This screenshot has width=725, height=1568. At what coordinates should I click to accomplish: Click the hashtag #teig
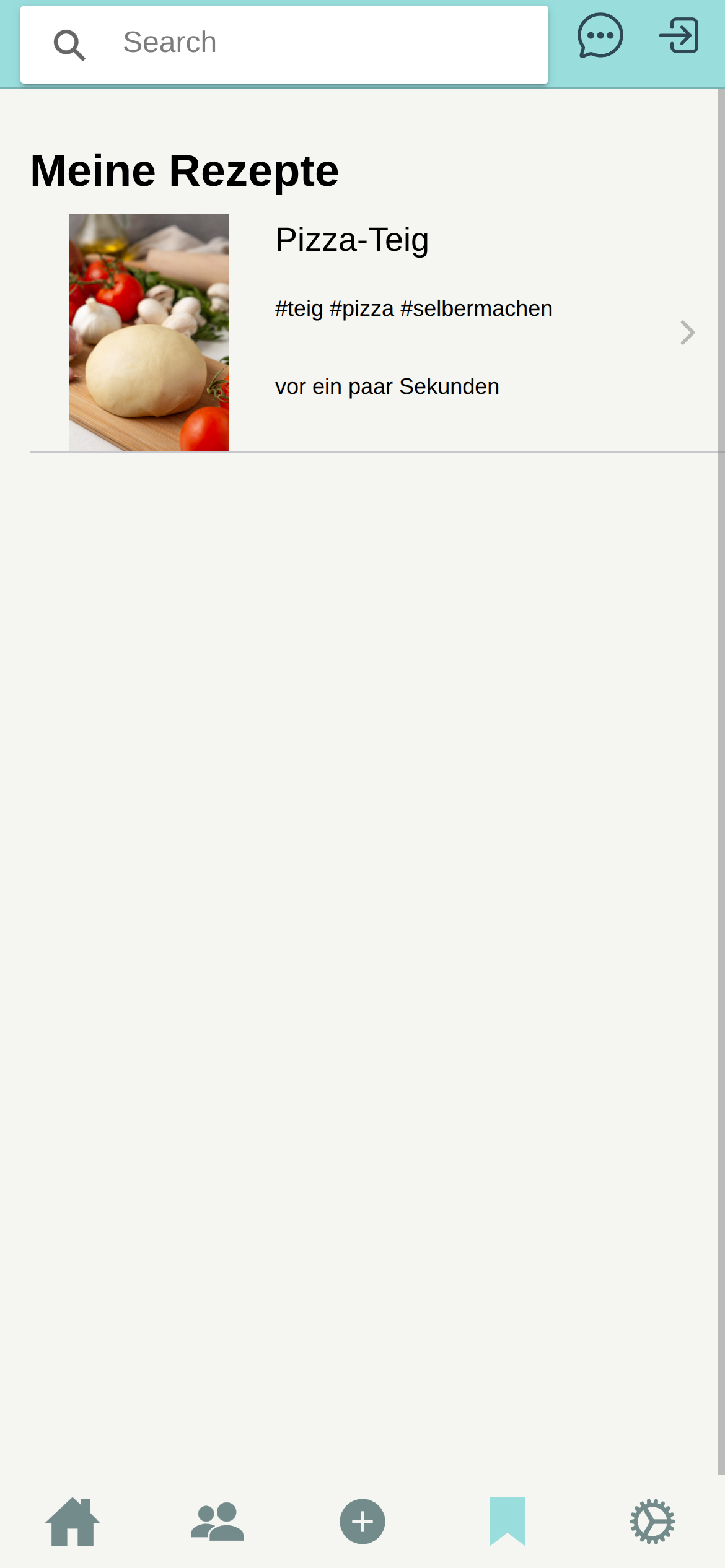click(298, 308)
